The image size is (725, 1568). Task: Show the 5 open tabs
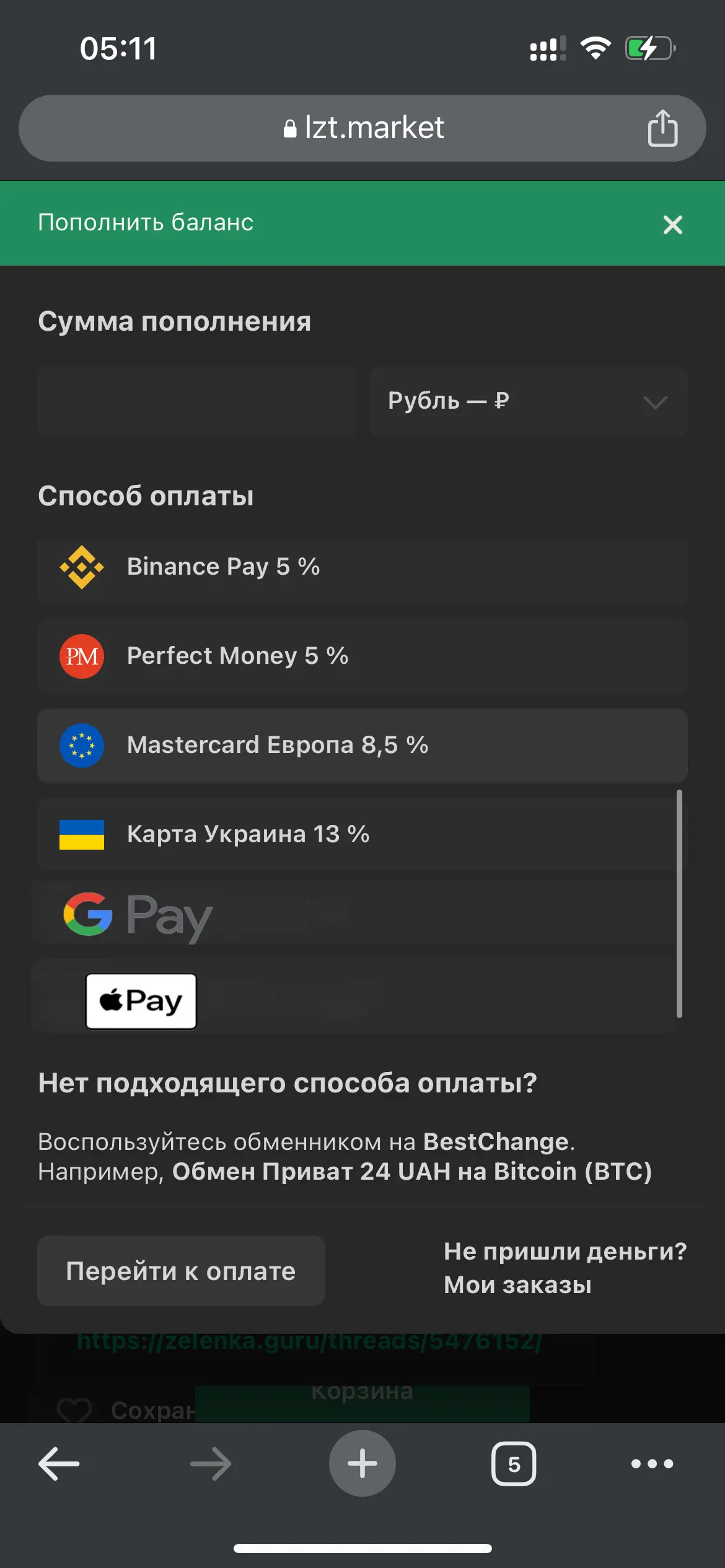click(x=514, y=1464)
